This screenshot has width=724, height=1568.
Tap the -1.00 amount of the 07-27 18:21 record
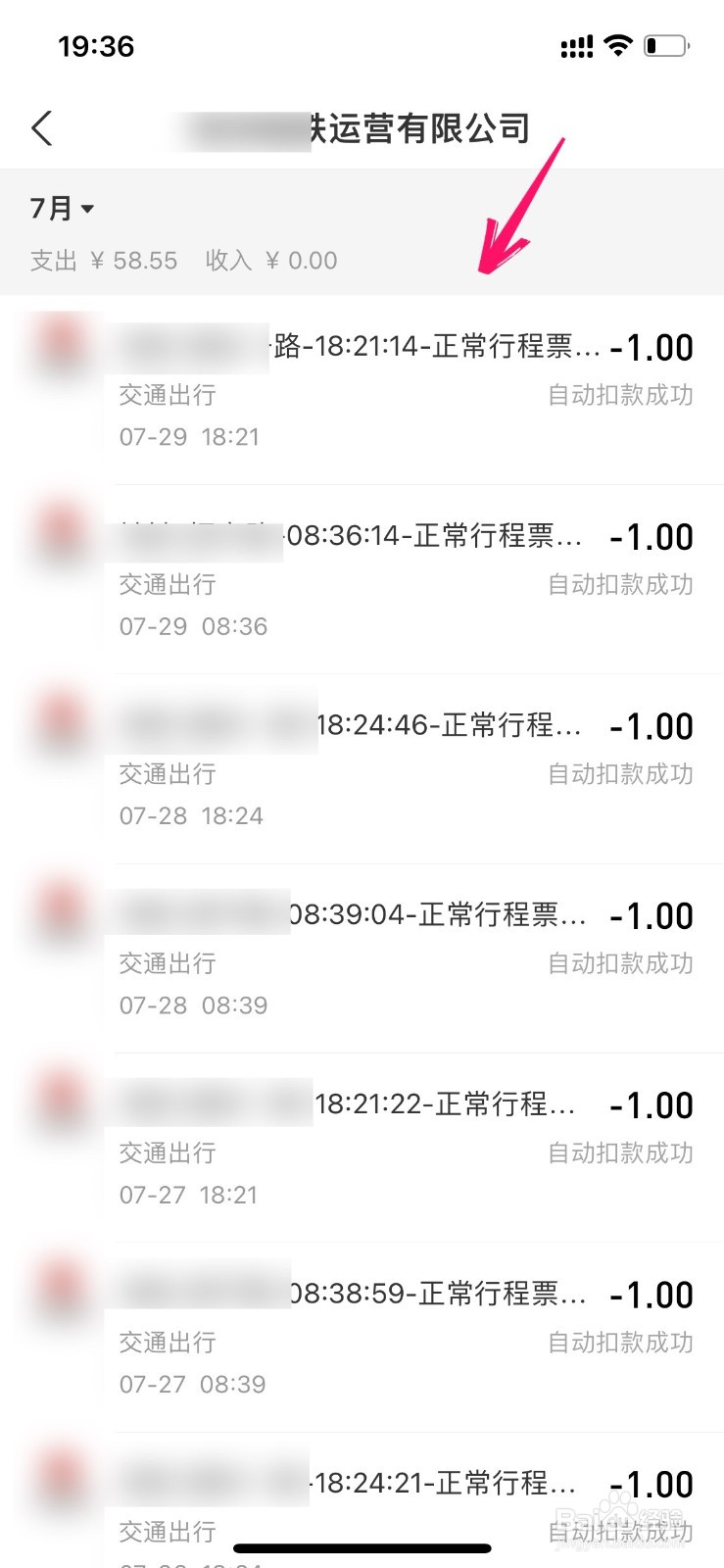click(x=652, y=1105)
